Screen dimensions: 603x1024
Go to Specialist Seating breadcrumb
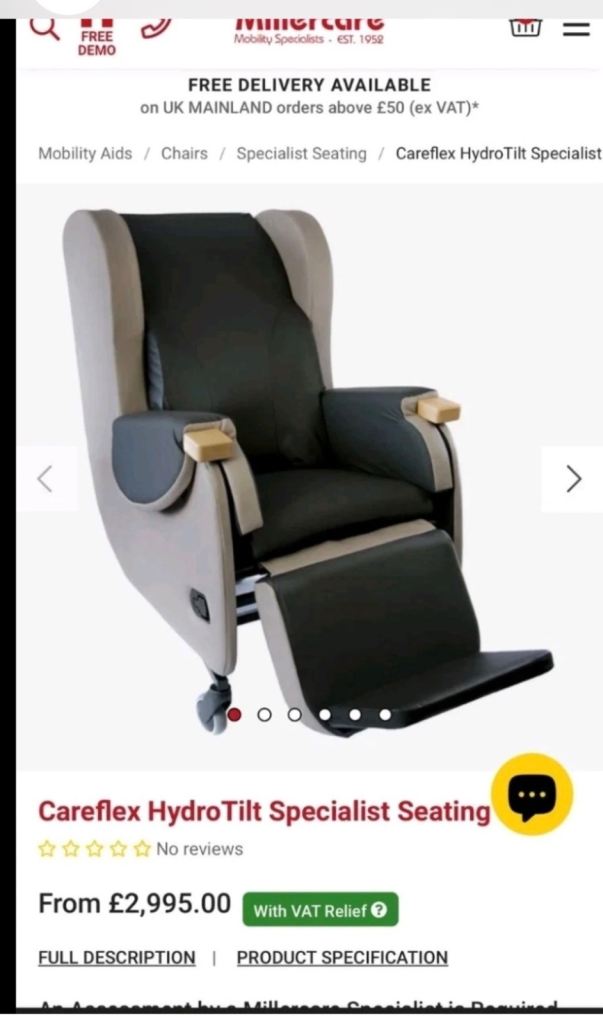click(x=301, y=153)
